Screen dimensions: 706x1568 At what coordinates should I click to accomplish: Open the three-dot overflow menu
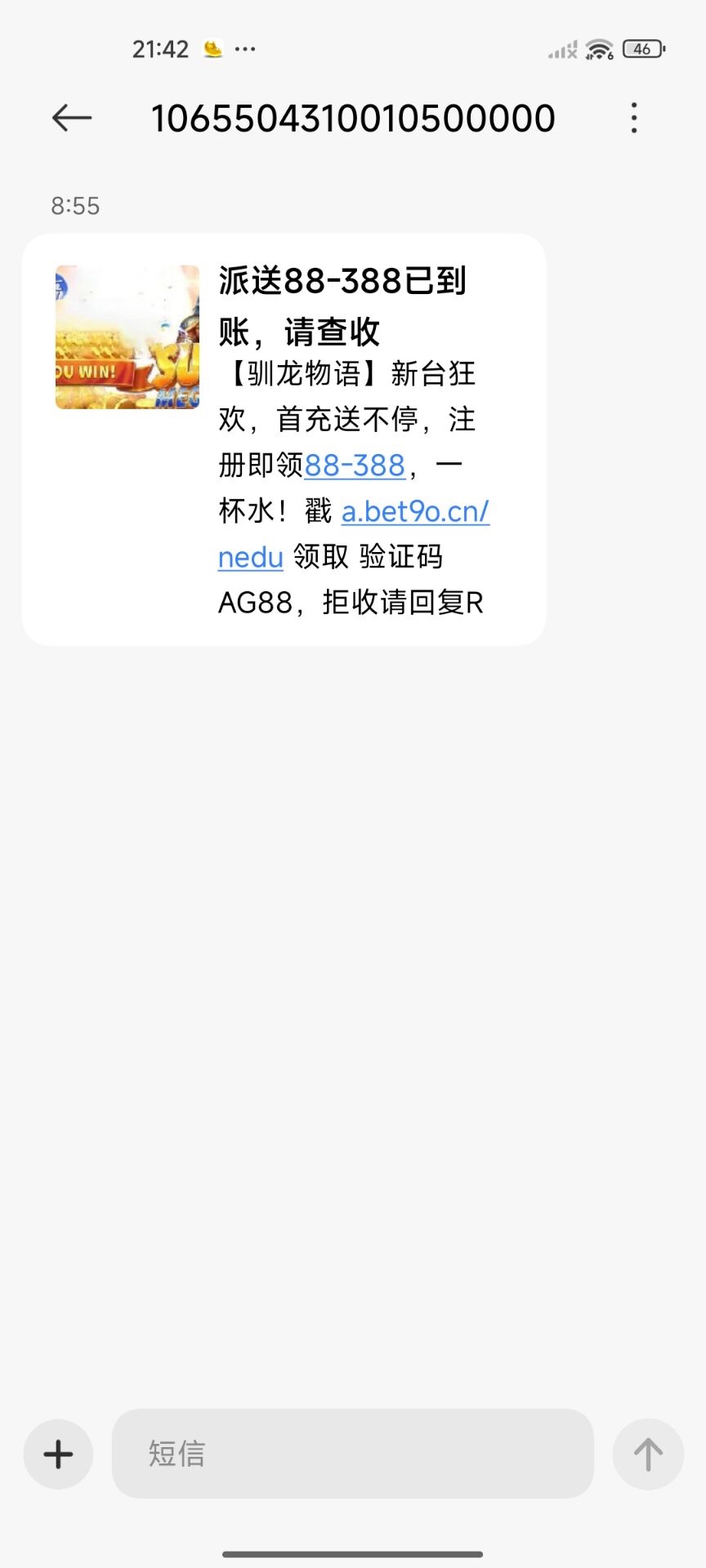point(634,118)
